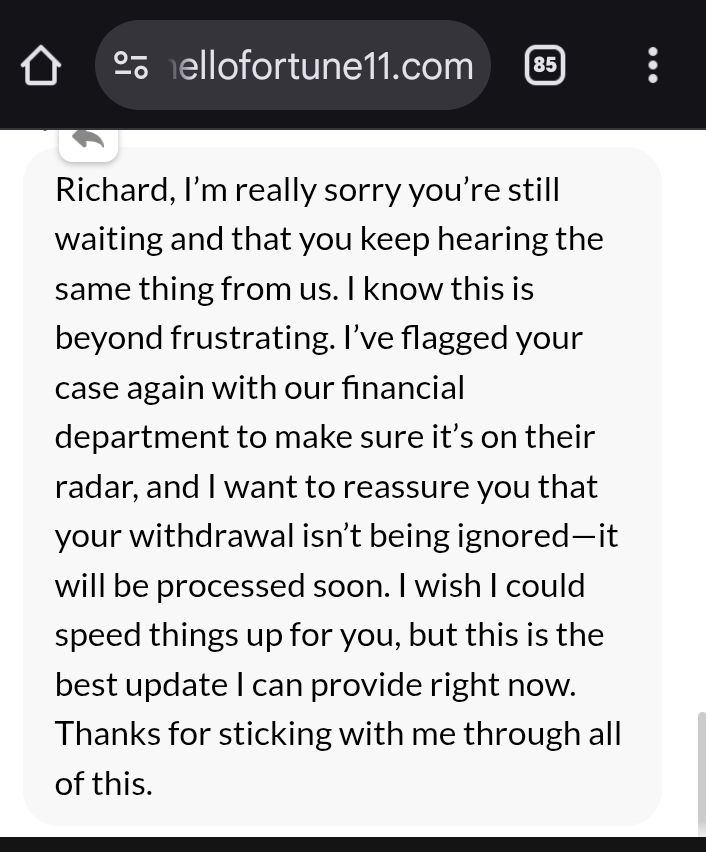Reply to the message with the arrow icon
Viewport: 706px width, 852px height.
point(88,141)
